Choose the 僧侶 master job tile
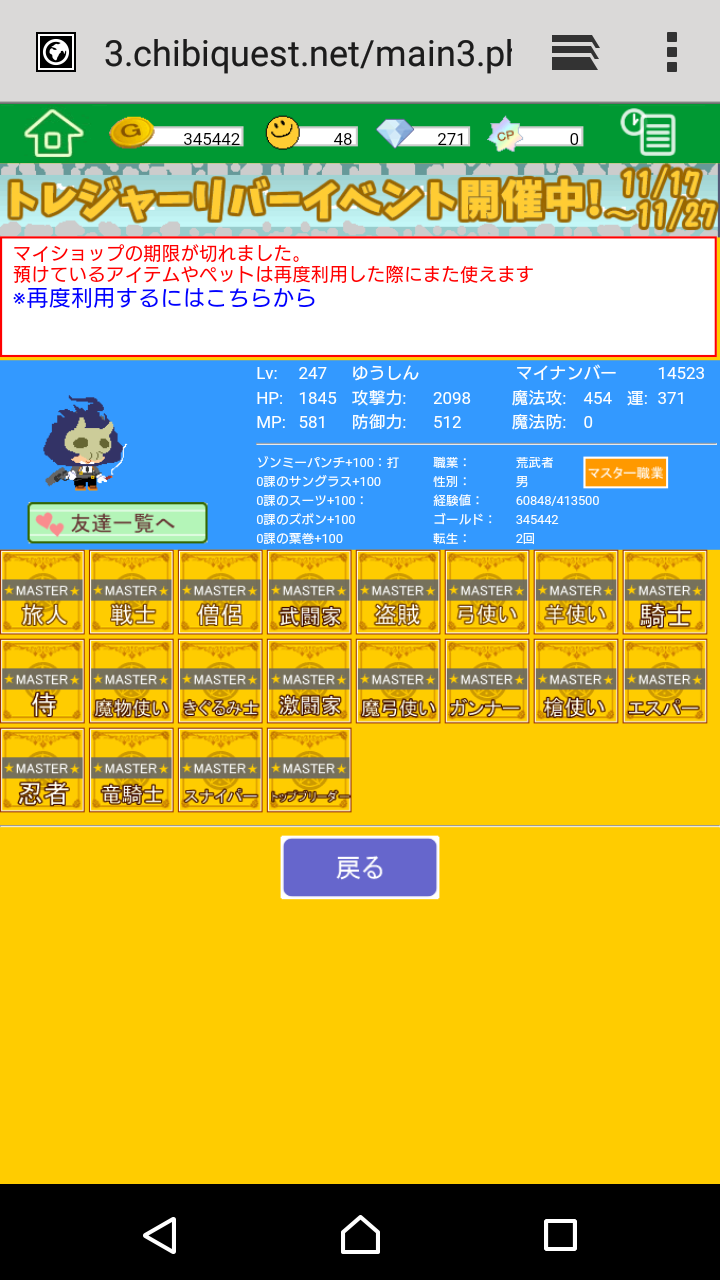Viewport: 720px width, 1280px height. point(220,593)
